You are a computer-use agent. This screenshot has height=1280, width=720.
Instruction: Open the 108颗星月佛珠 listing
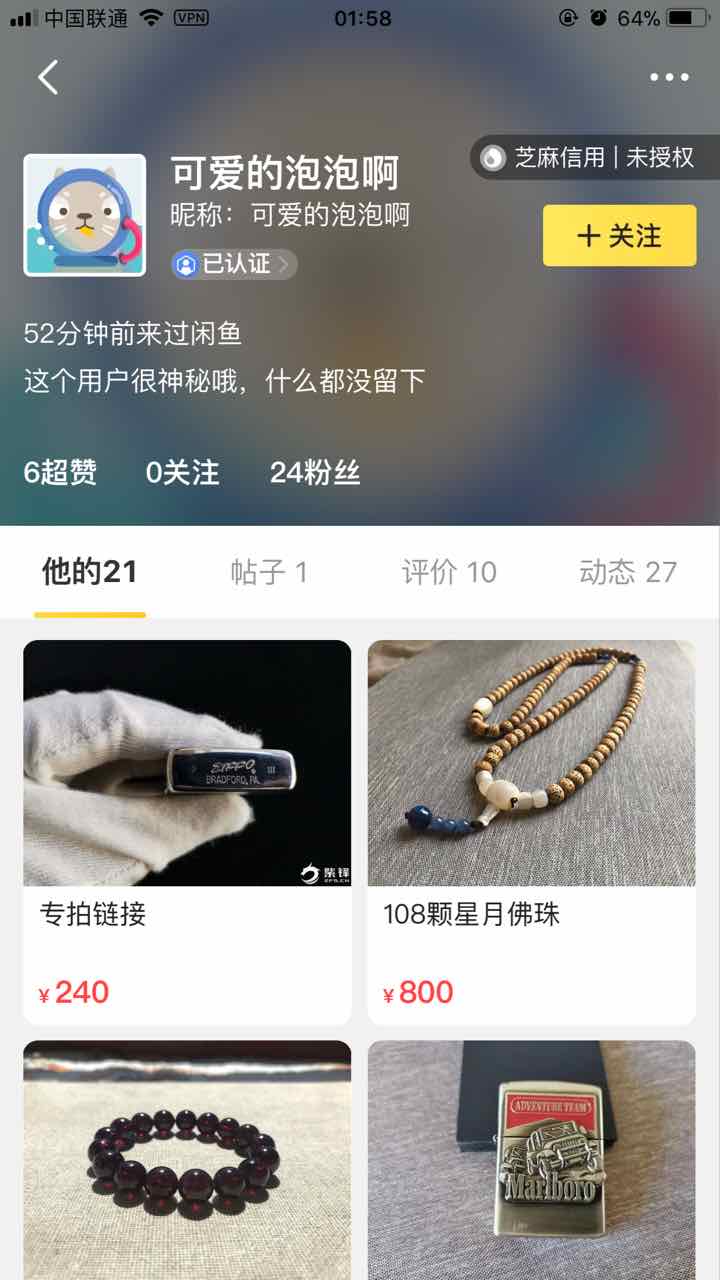pos(531,832)
